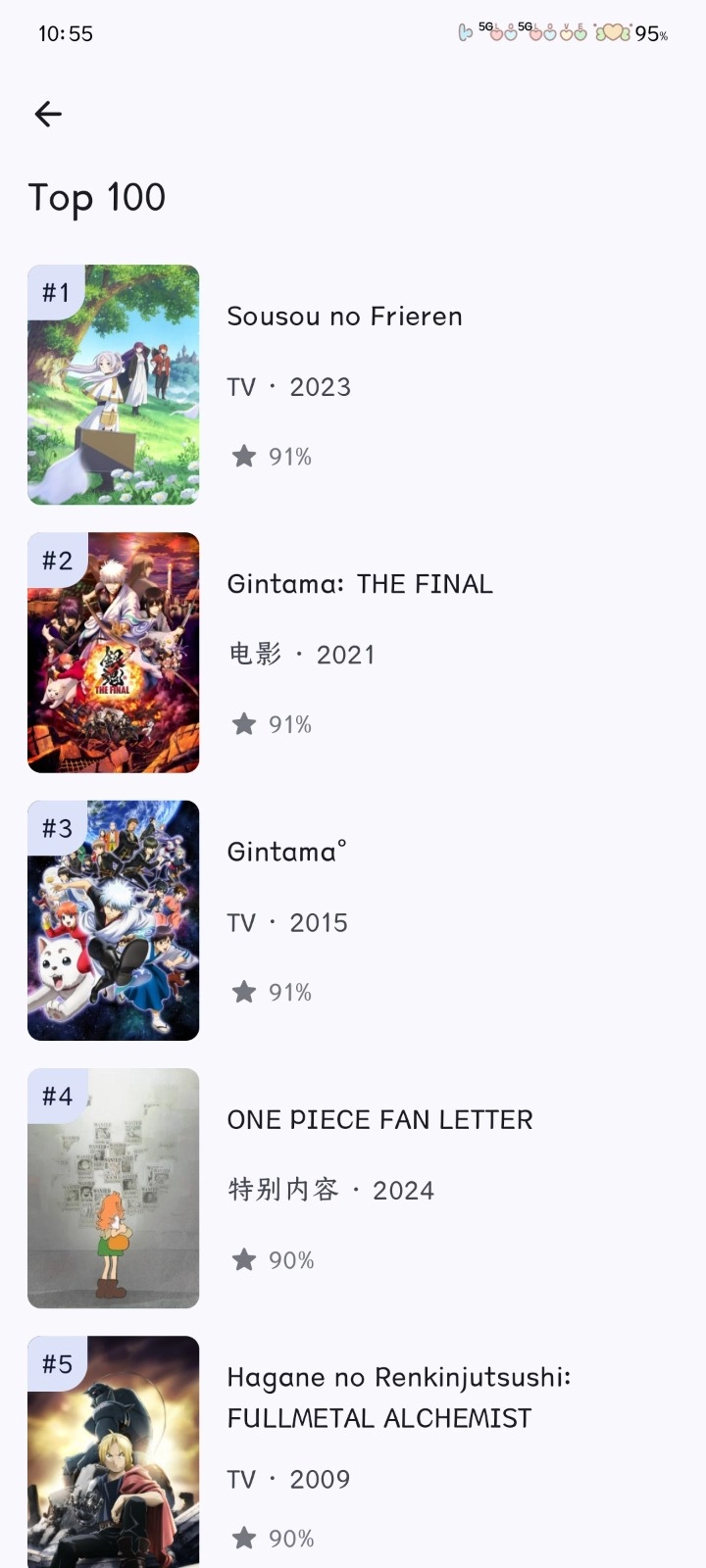This screenshot has width=706, height=1568.
Task: Click the back arrow at top left
Action: click(47, 114)
